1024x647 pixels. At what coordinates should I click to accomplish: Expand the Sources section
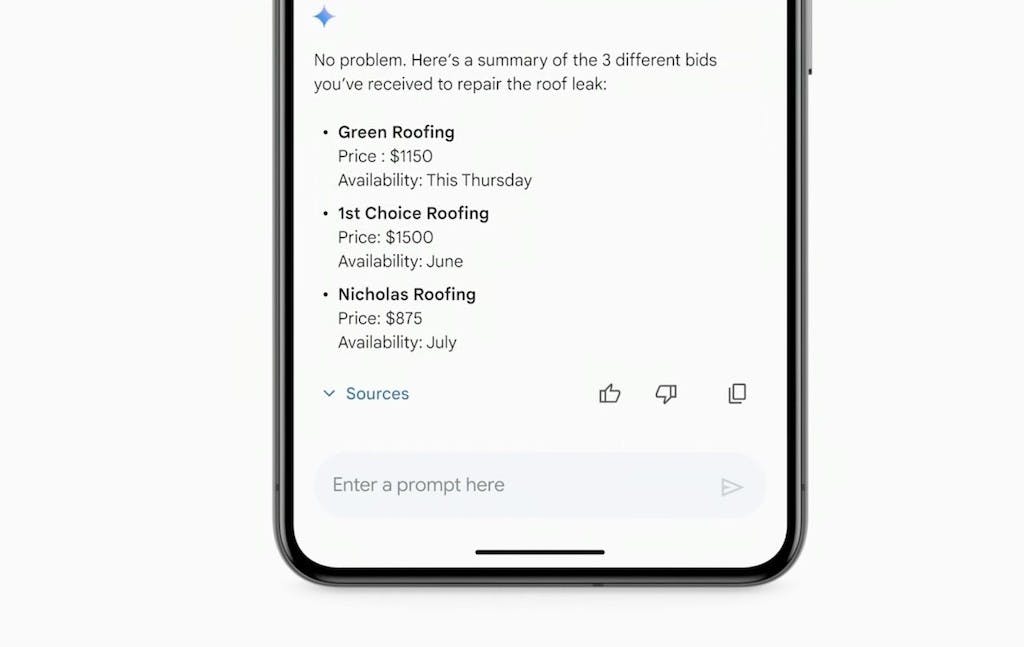[x=366, y=394]
